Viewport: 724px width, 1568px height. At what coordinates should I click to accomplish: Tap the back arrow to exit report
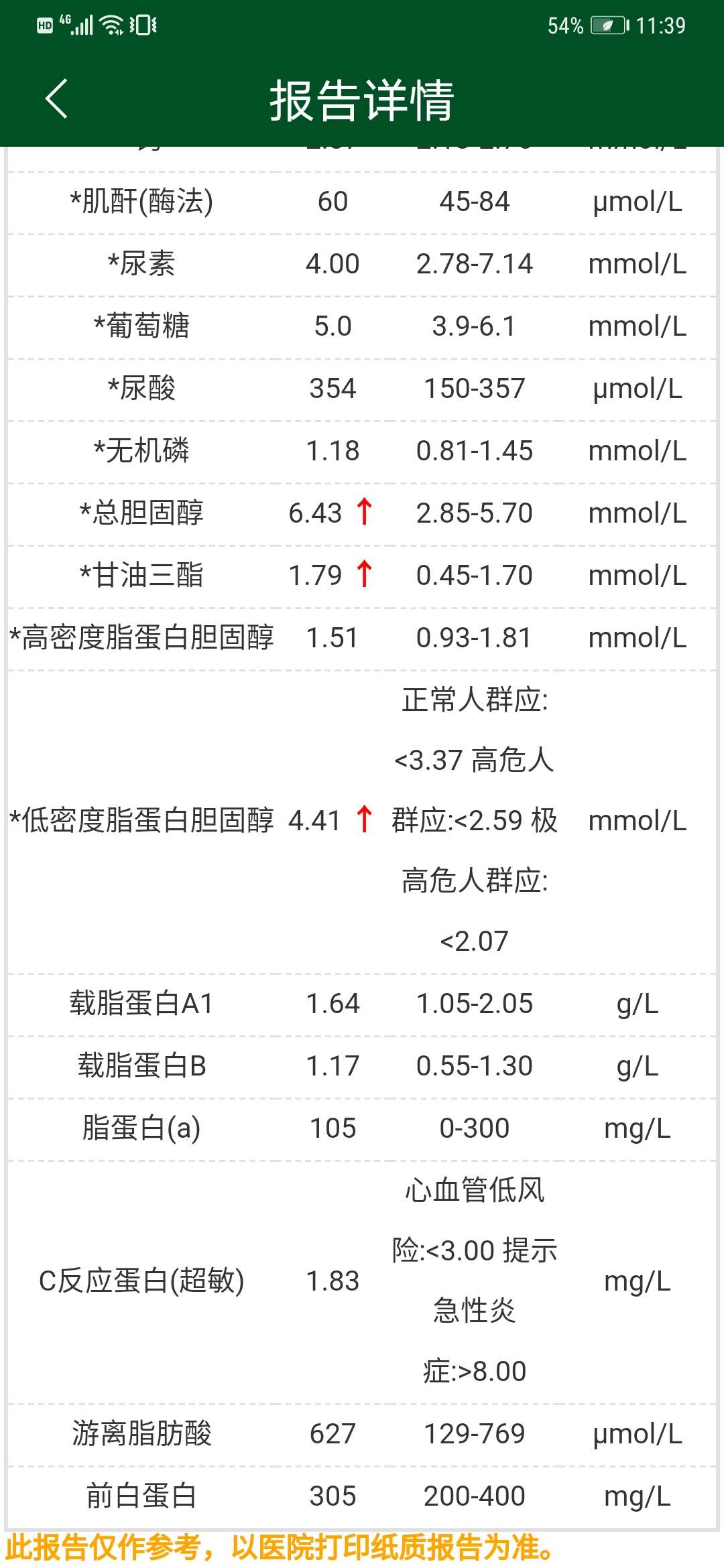point(56,99)
